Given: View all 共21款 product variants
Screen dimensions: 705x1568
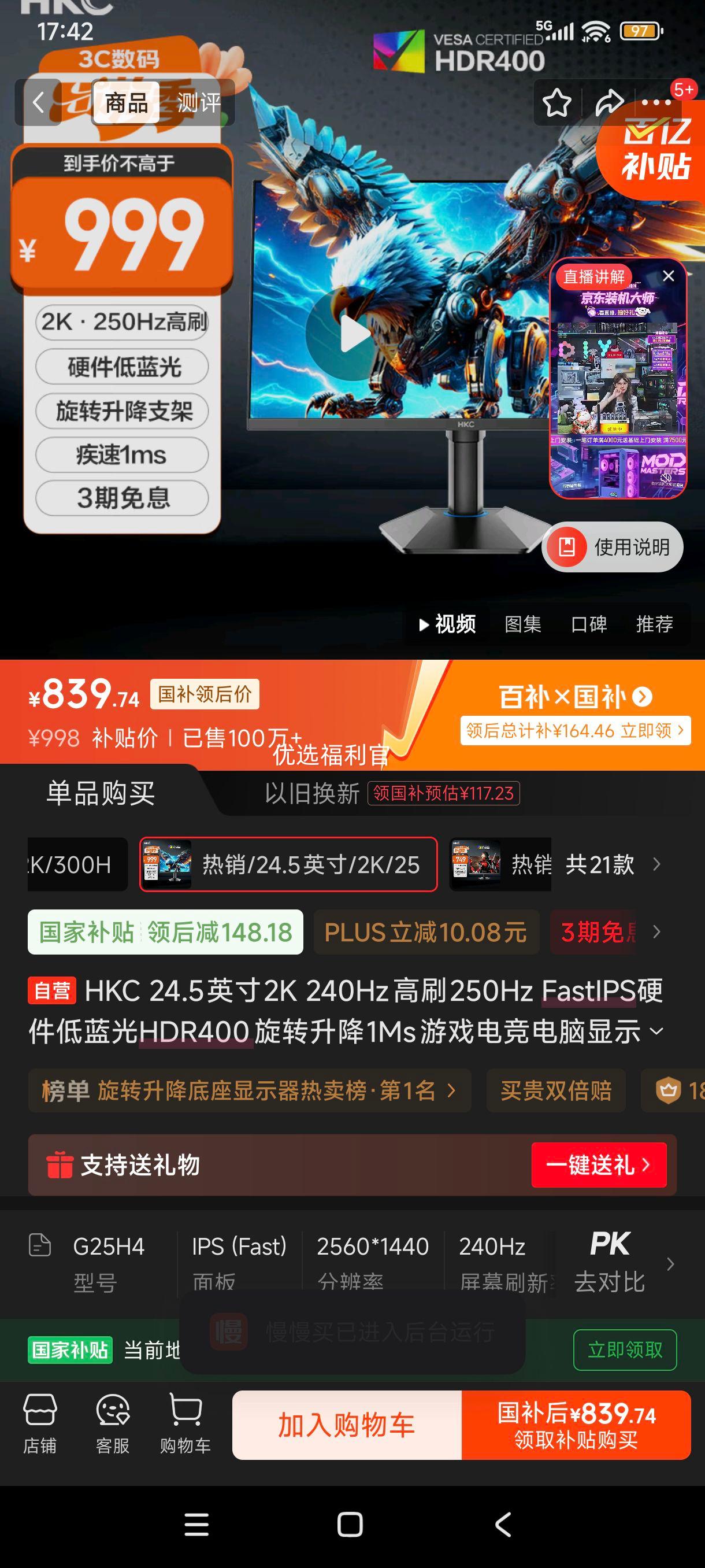Looking at the screenshot, I should tap(611, 864).
